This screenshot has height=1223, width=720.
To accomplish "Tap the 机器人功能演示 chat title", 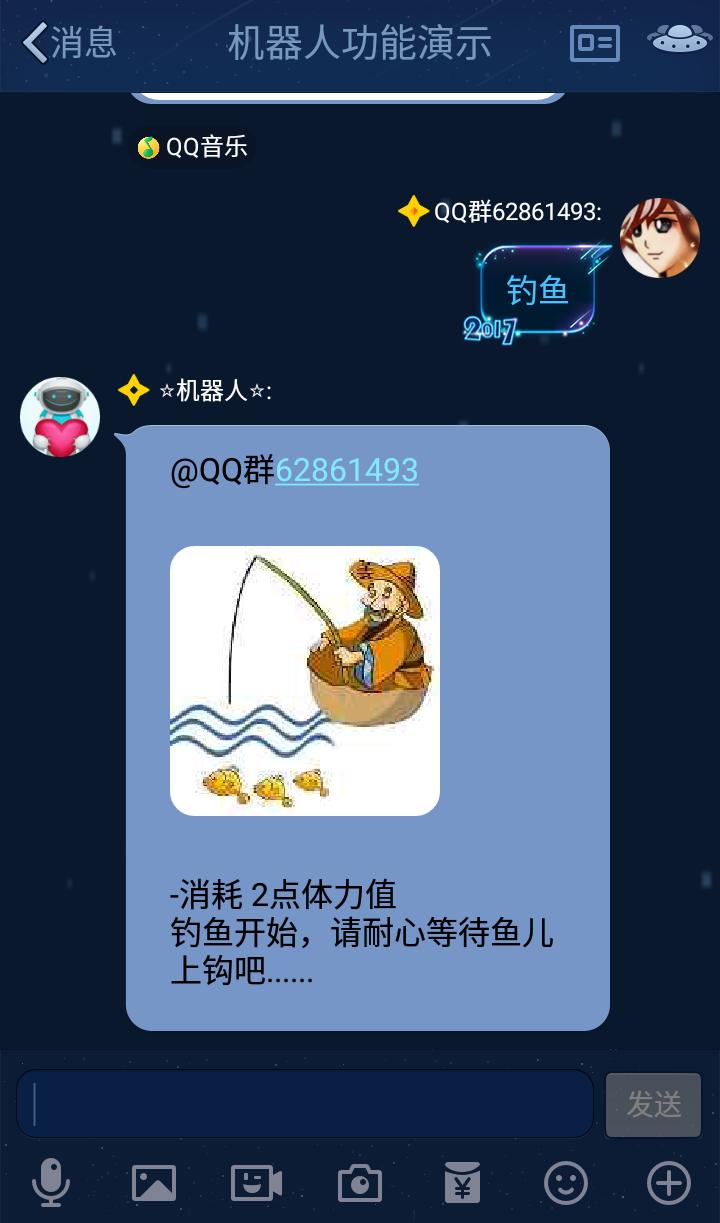I will (360, 43).
